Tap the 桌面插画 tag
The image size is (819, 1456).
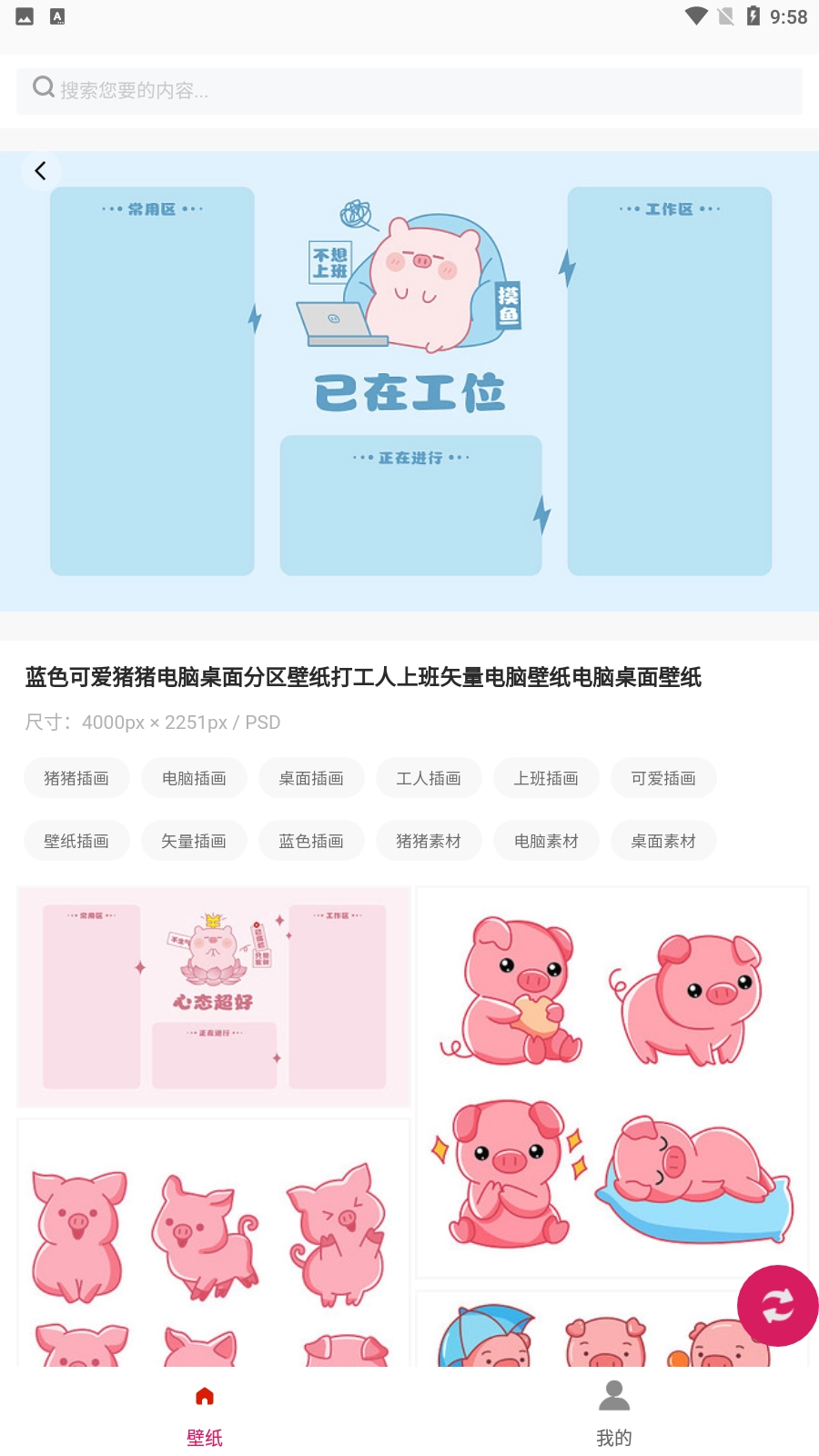coord(311,778)
